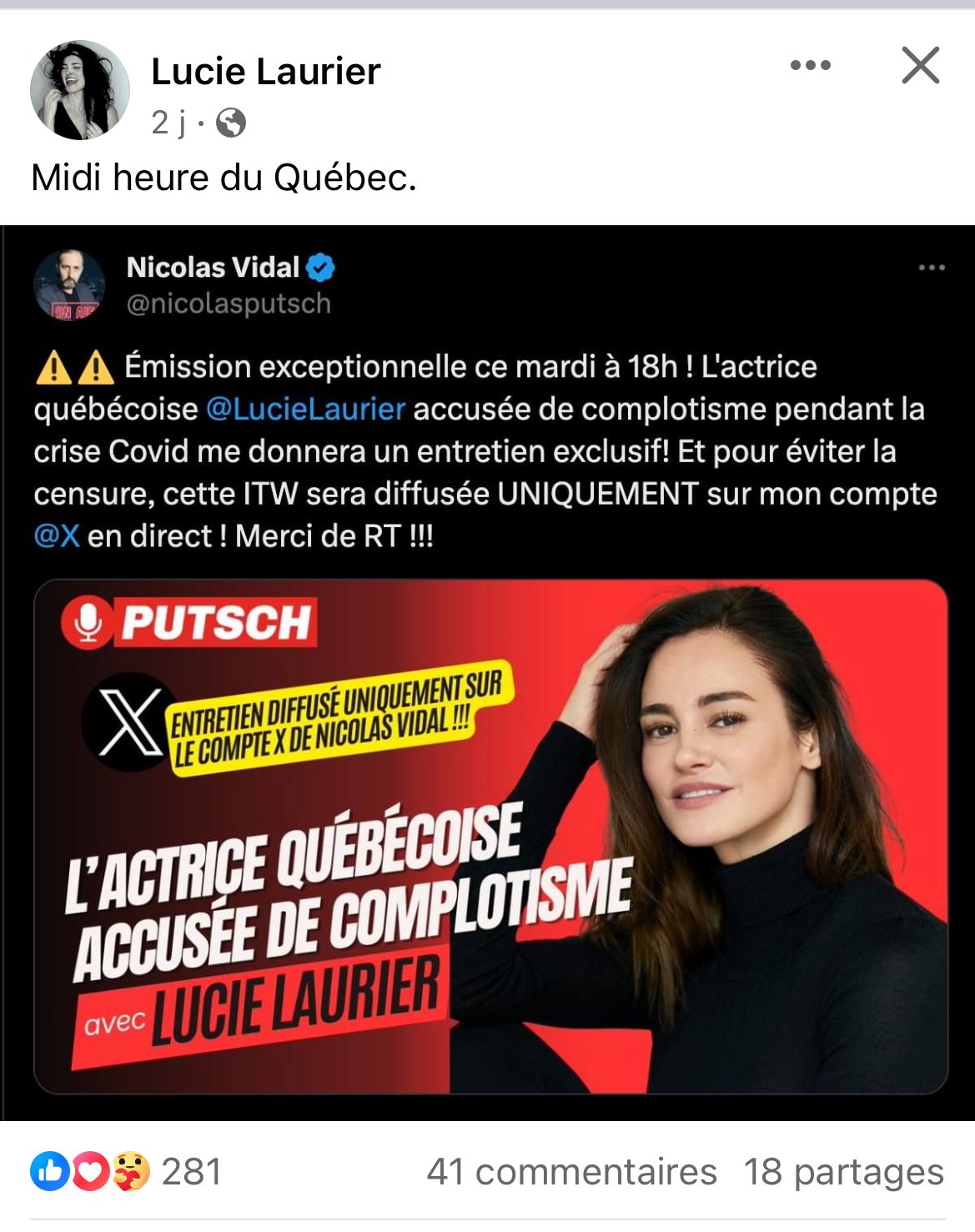Dismiss this post with the X
Image resolution: width=975 pixels, height=1232 pixels.
pyautogui.click(x=920, y=65)
